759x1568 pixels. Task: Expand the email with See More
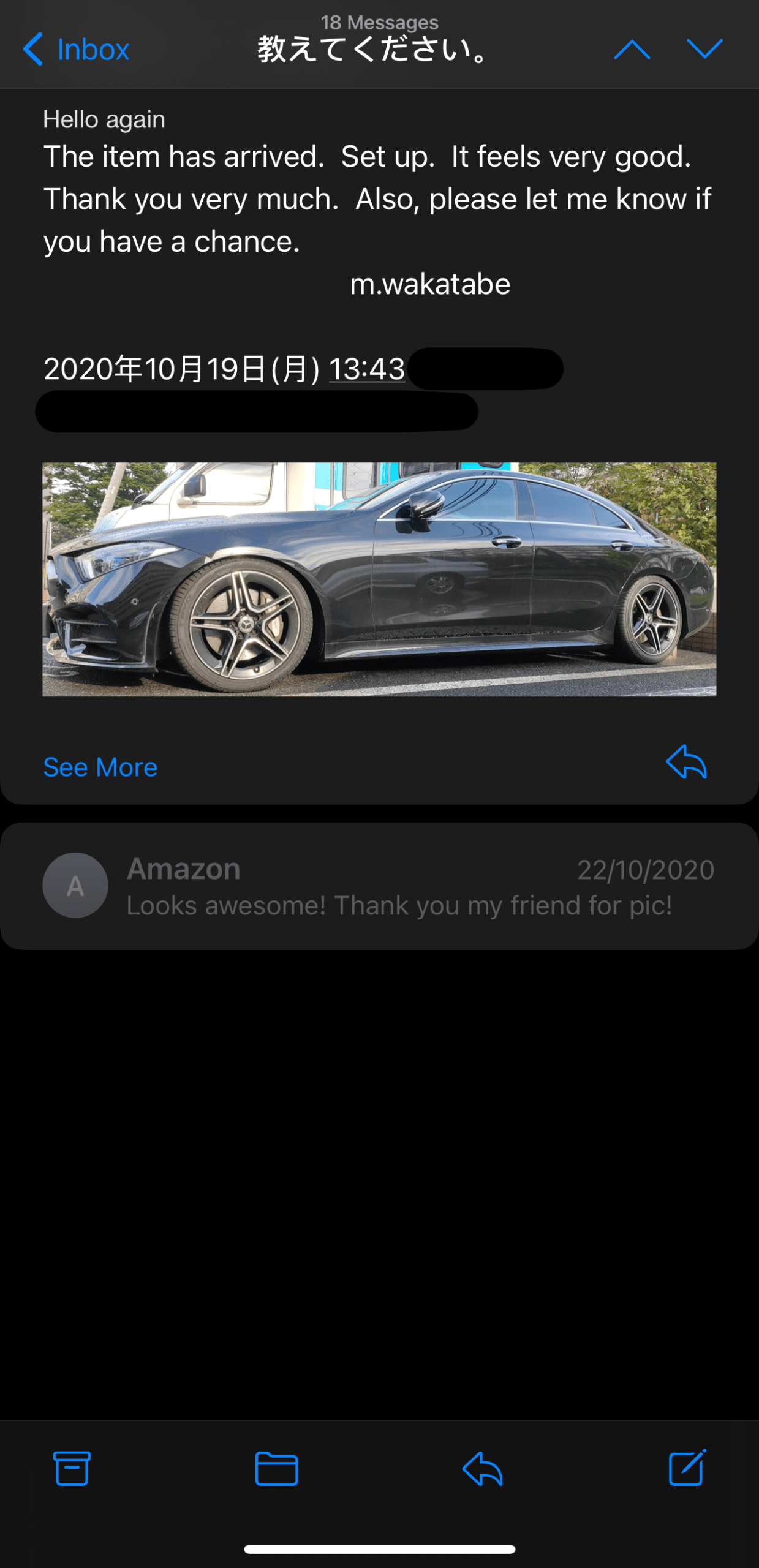coord(100,767)
